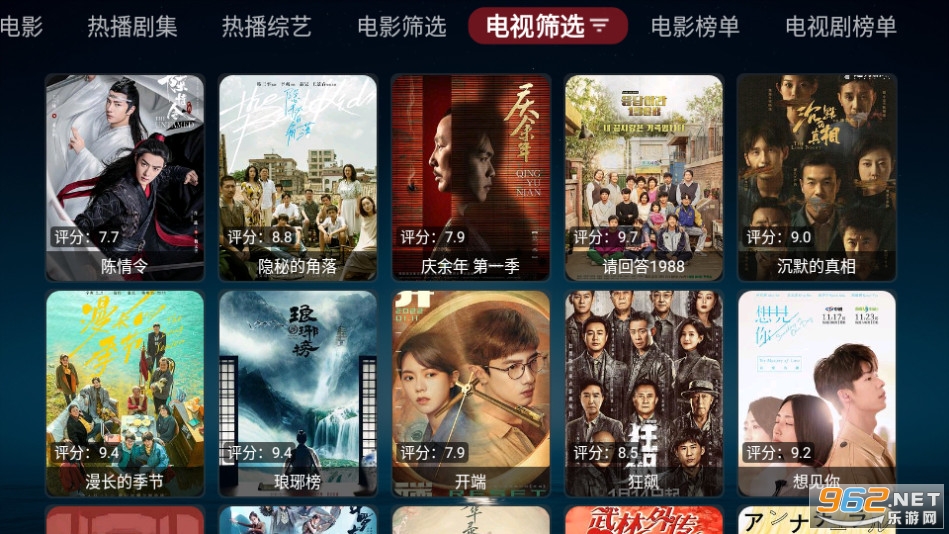Open 庆余年 第一季 details
Screen dimensions: 949x534
tap(471, 177)
